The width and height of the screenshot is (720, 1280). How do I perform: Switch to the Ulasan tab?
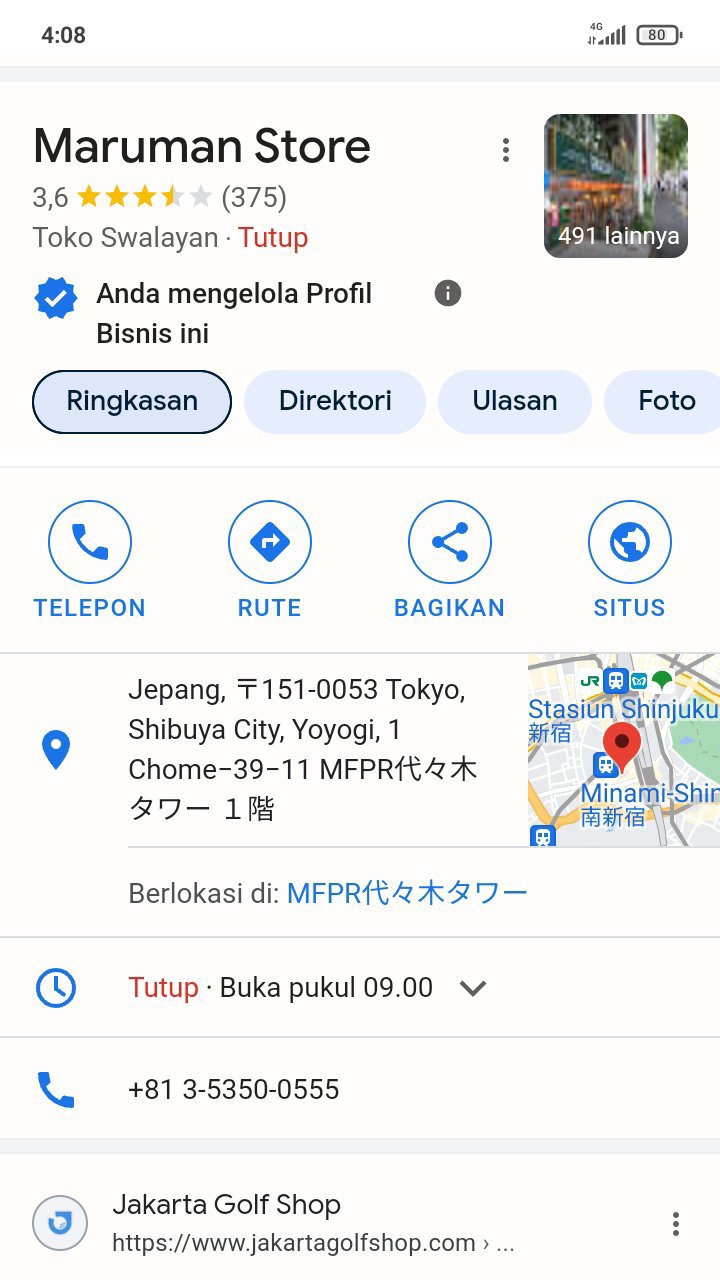pos(514,402)
